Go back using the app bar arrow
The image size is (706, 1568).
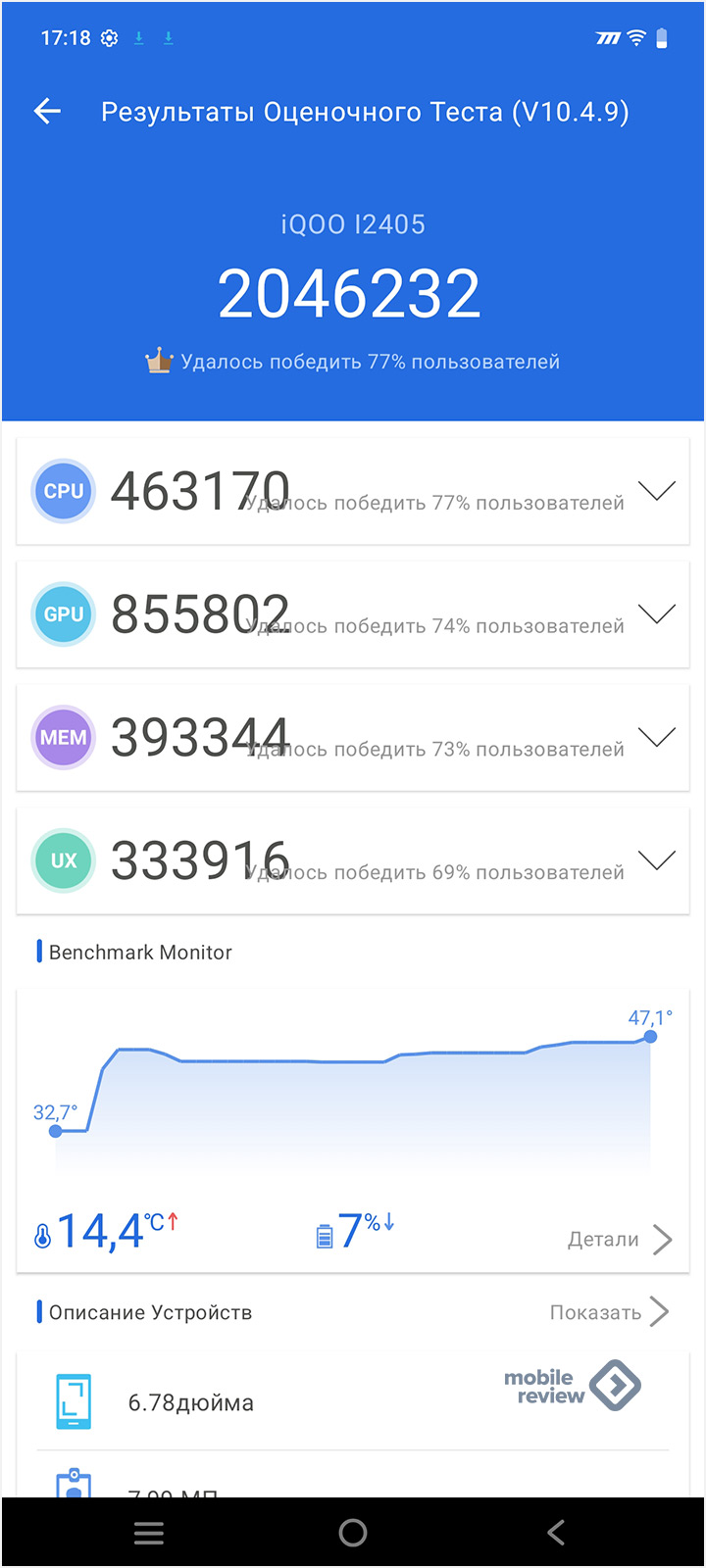(47, 112)
